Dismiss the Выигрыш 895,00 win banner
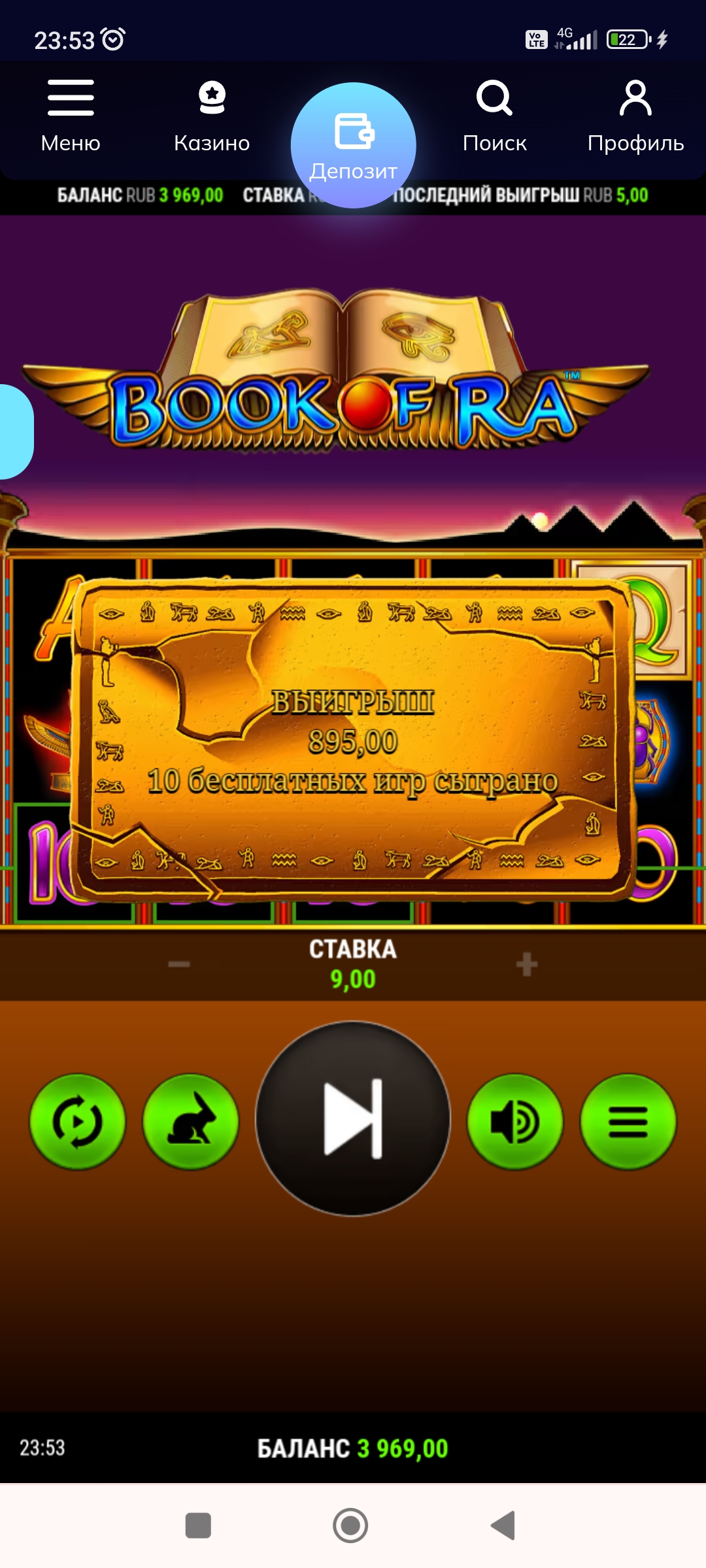 pos(353,738)
